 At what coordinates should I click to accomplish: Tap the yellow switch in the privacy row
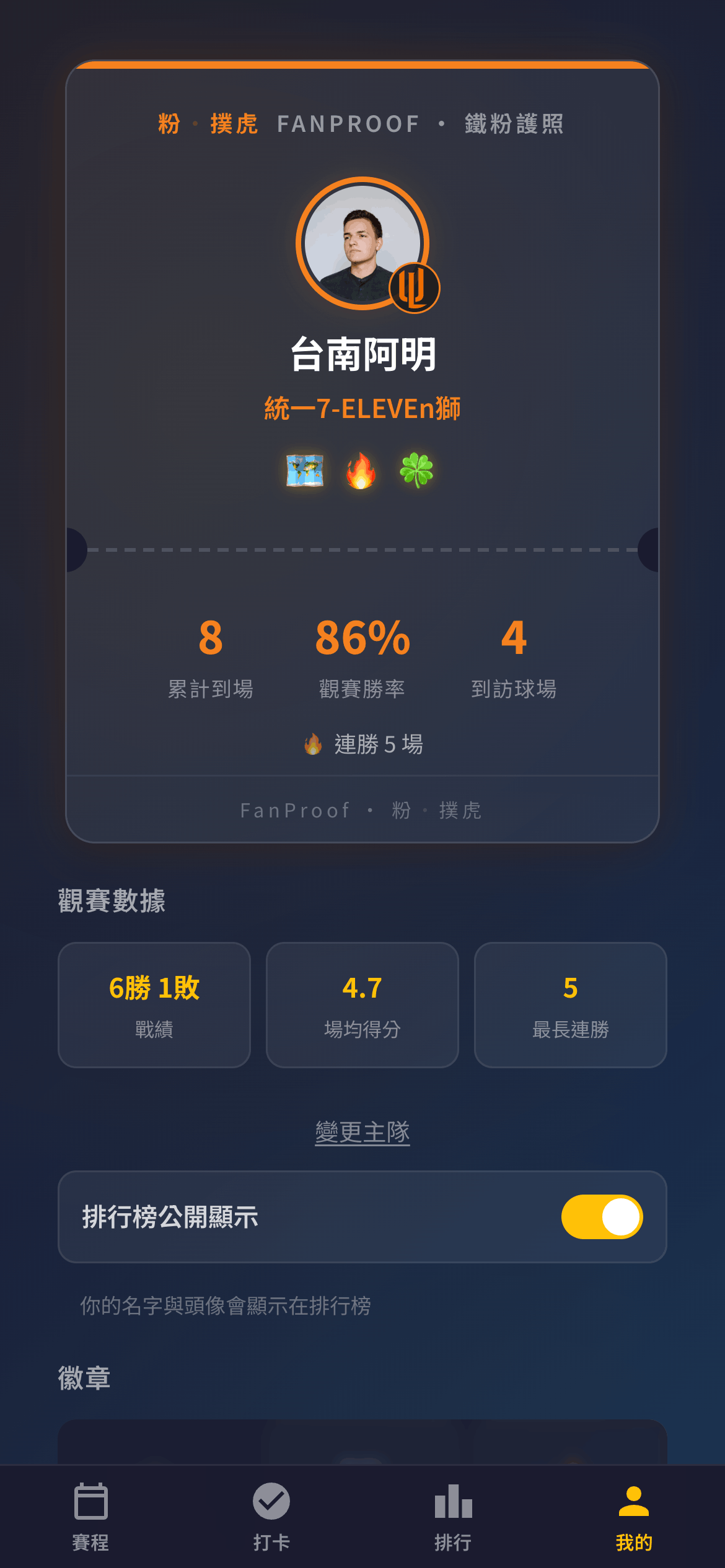point(602,1217)
